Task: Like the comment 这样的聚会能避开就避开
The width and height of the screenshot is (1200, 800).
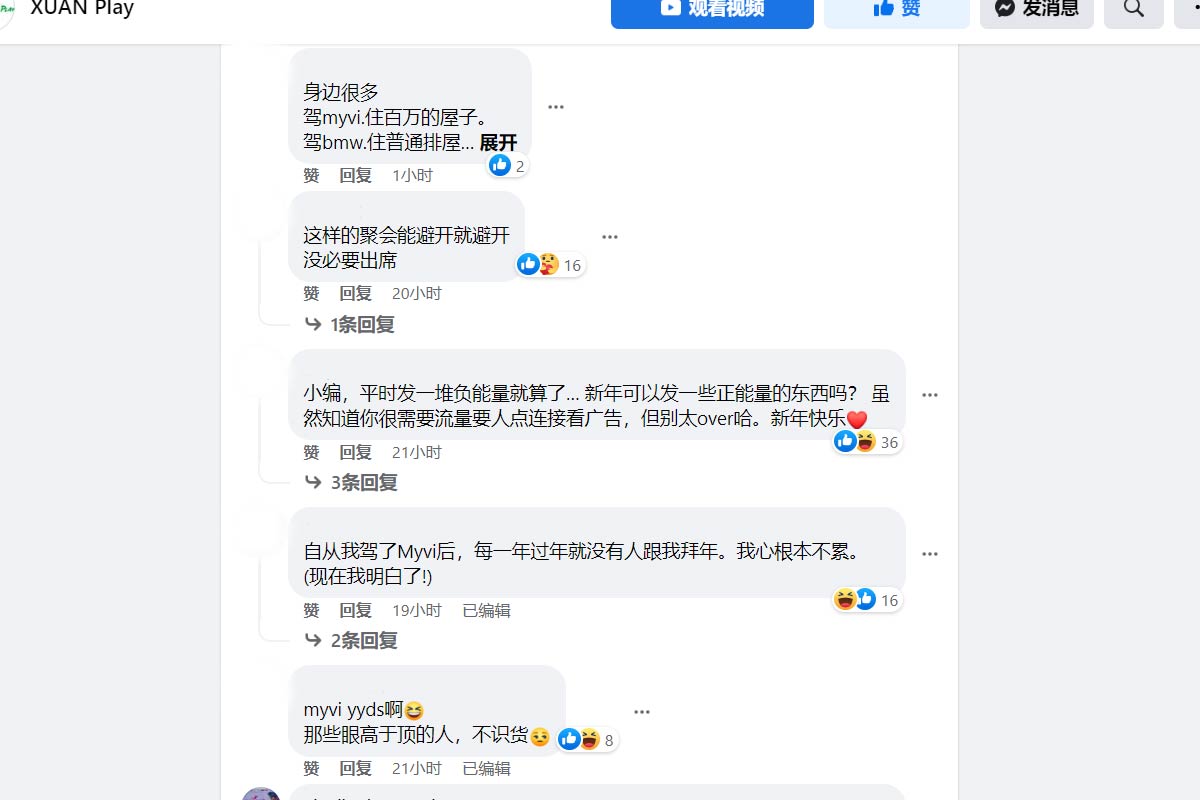Action: pos(311,293)
